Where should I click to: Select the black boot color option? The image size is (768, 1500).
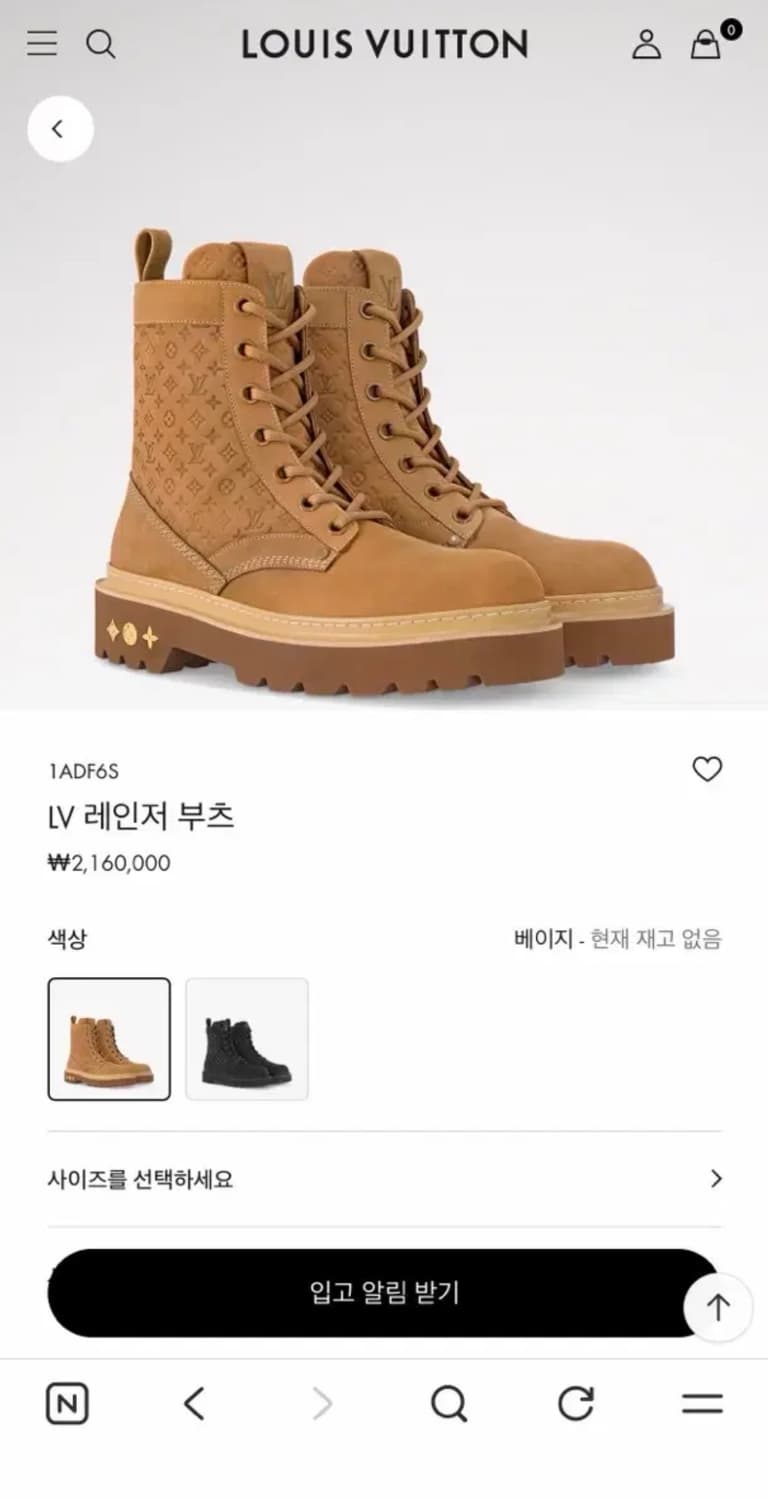pyautogui.click(x=248, y=1040)
